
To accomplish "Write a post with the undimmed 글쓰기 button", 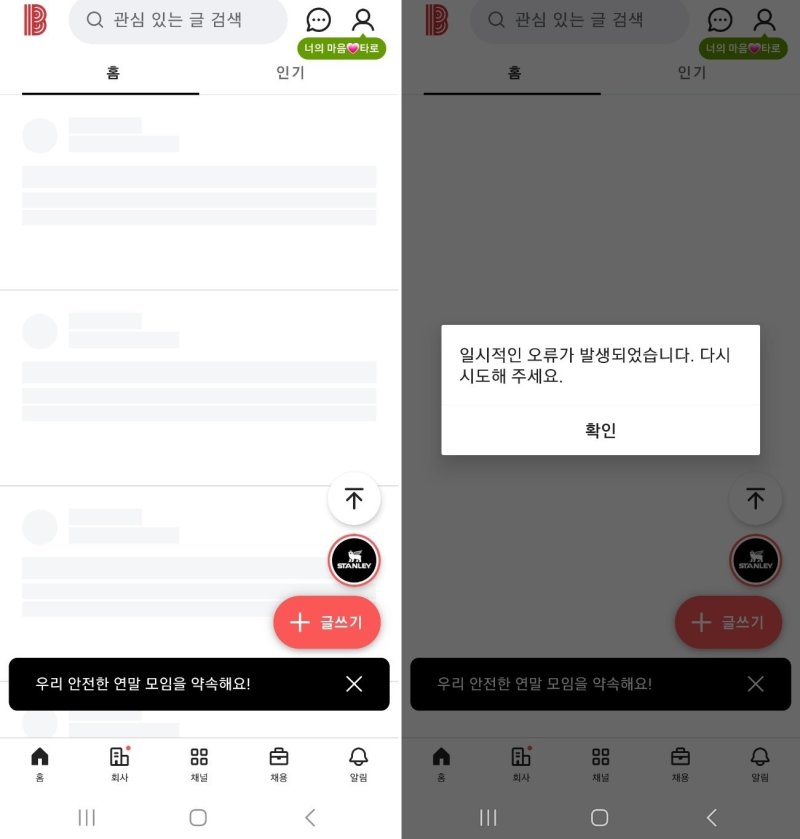I will (327, 622).
